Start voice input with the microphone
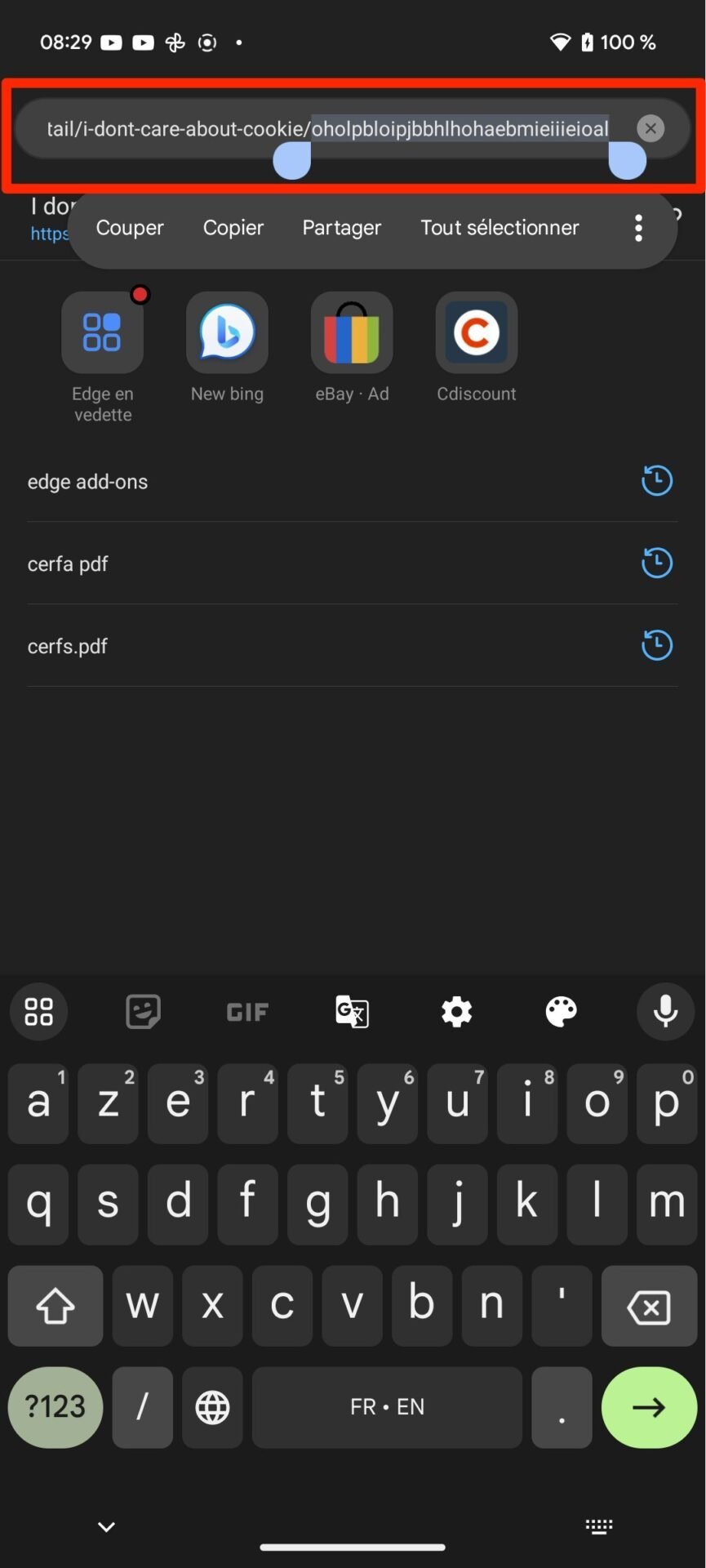This screenshot has height=1568, width=706. [666, 1012]
